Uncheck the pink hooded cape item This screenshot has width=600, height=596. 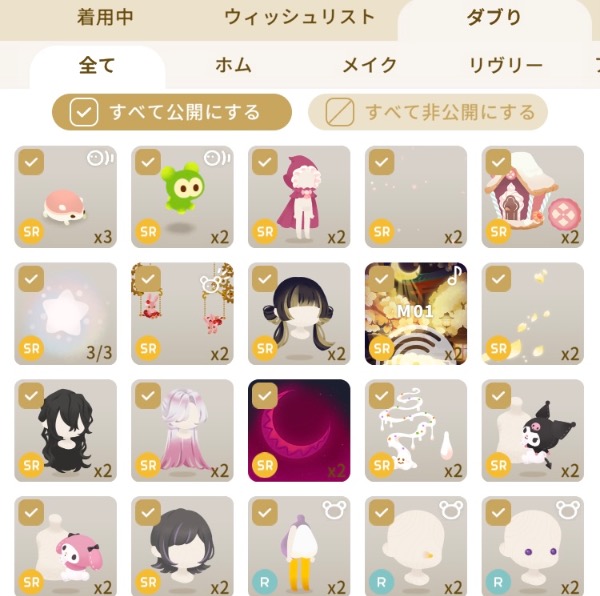point(264,161)
